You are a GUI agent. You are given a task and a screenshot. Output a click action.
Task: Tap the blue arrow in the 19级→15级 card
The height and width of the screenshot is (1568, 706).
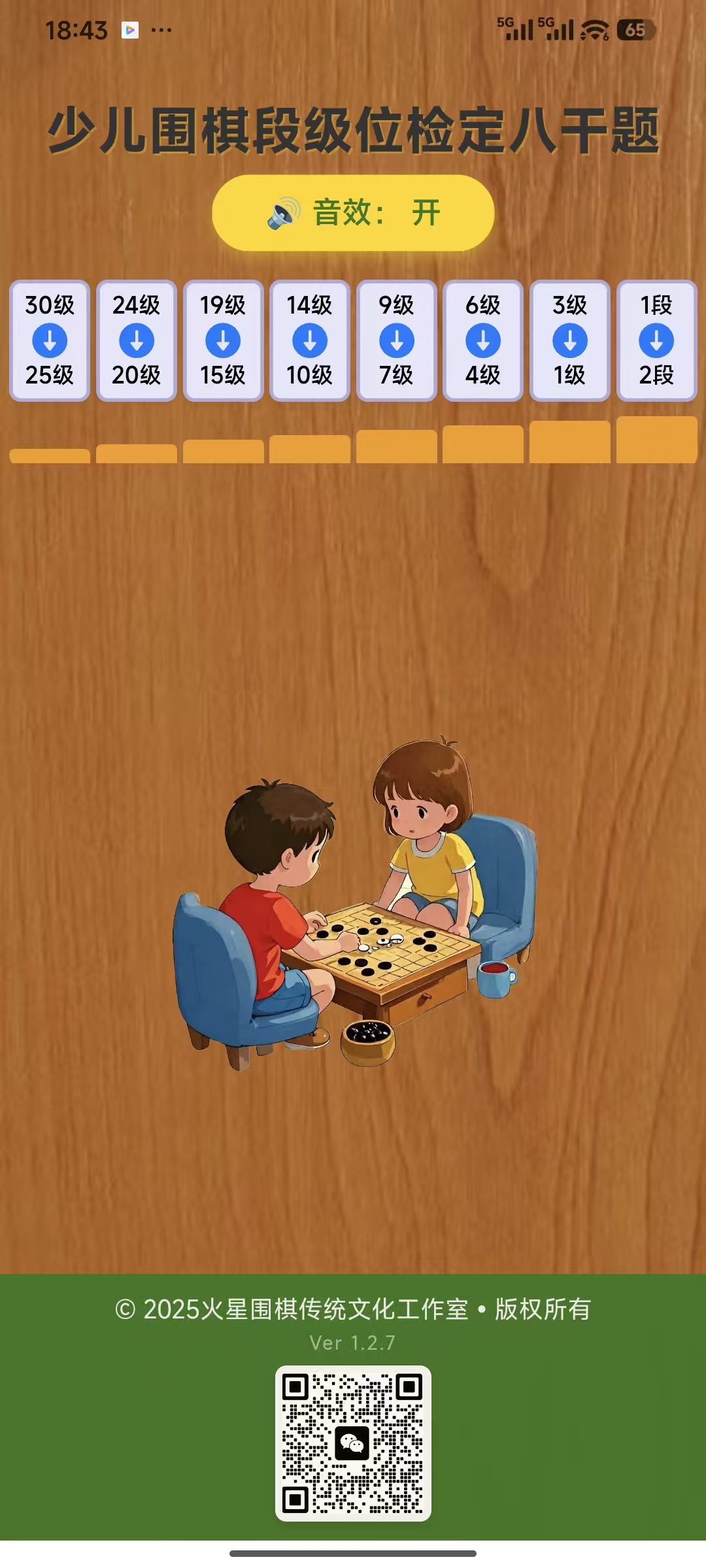pyautogui.click(x=223, y=338)
